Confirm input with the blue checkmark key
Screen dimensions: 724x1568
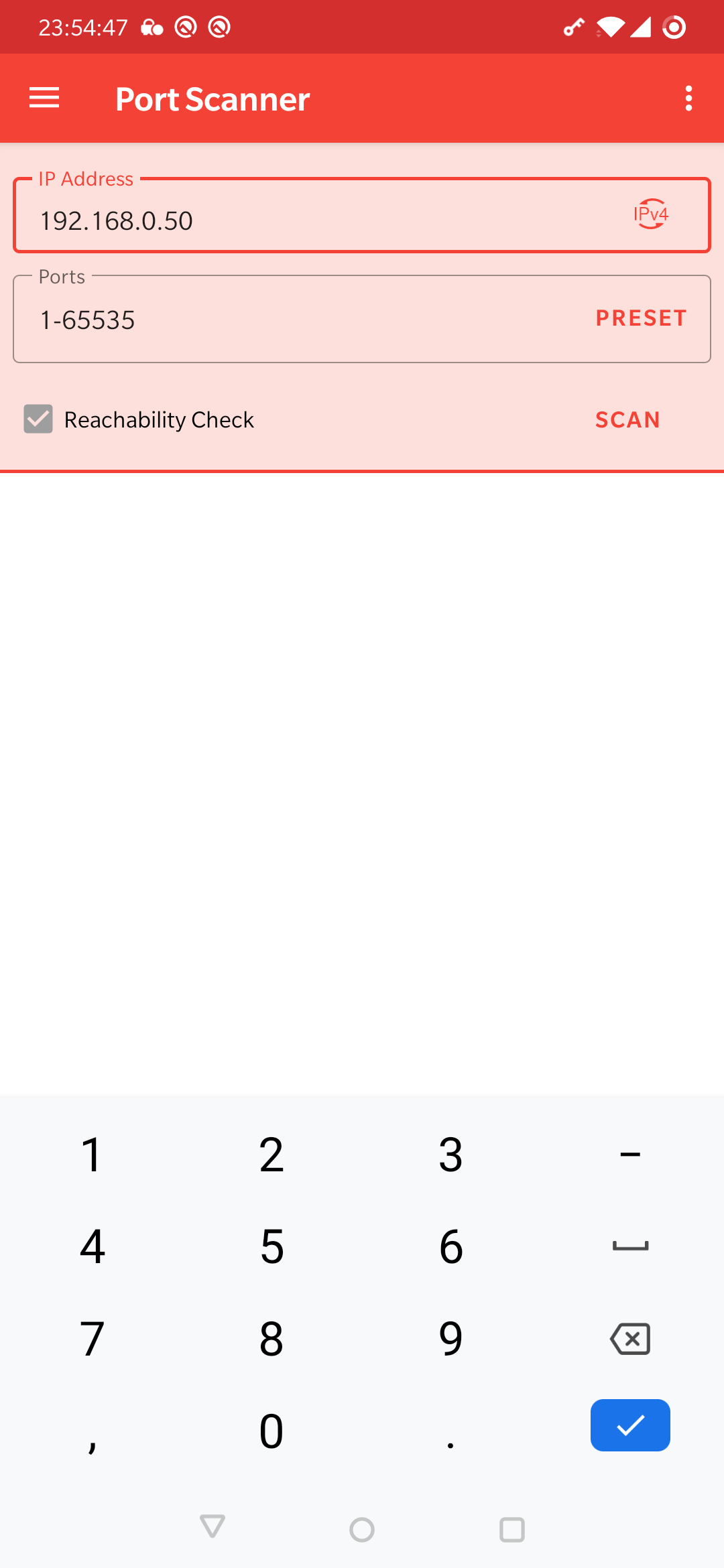[630, 1425]
